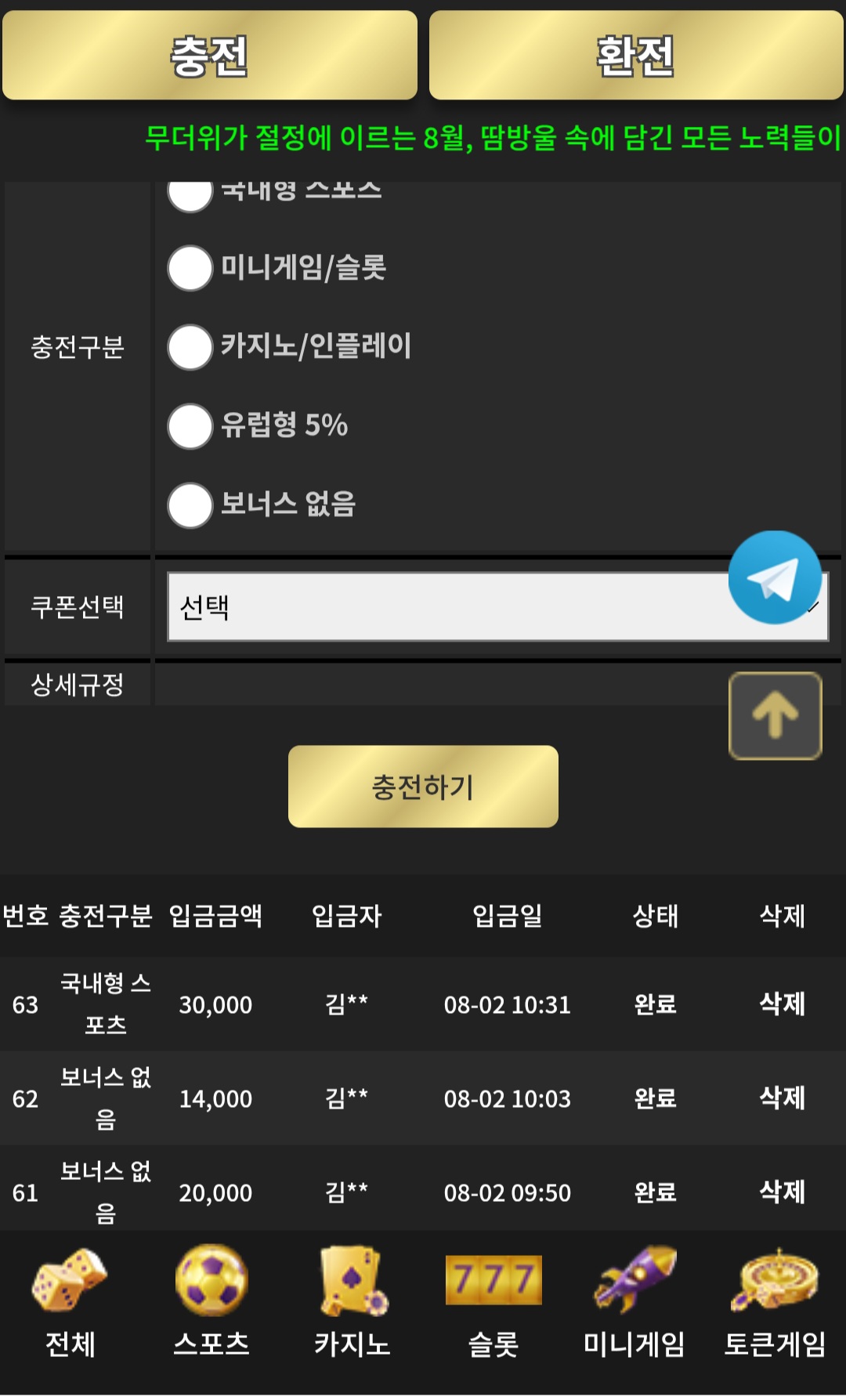The height and width of the screenshot is (1400, 846).
Task: Delete deposit record number 62
Action: [783, 1098]
